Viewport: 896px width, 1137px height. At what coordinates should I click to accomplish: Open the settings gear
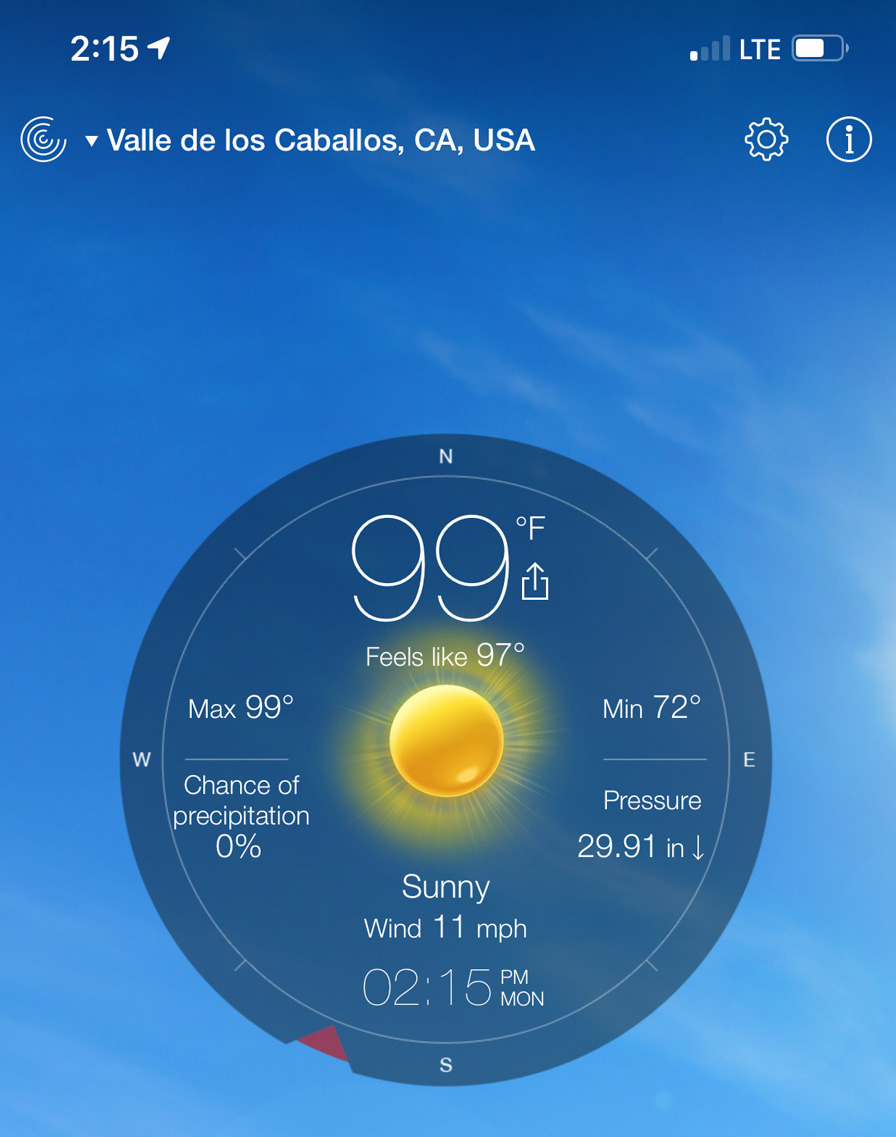(767, 140)
